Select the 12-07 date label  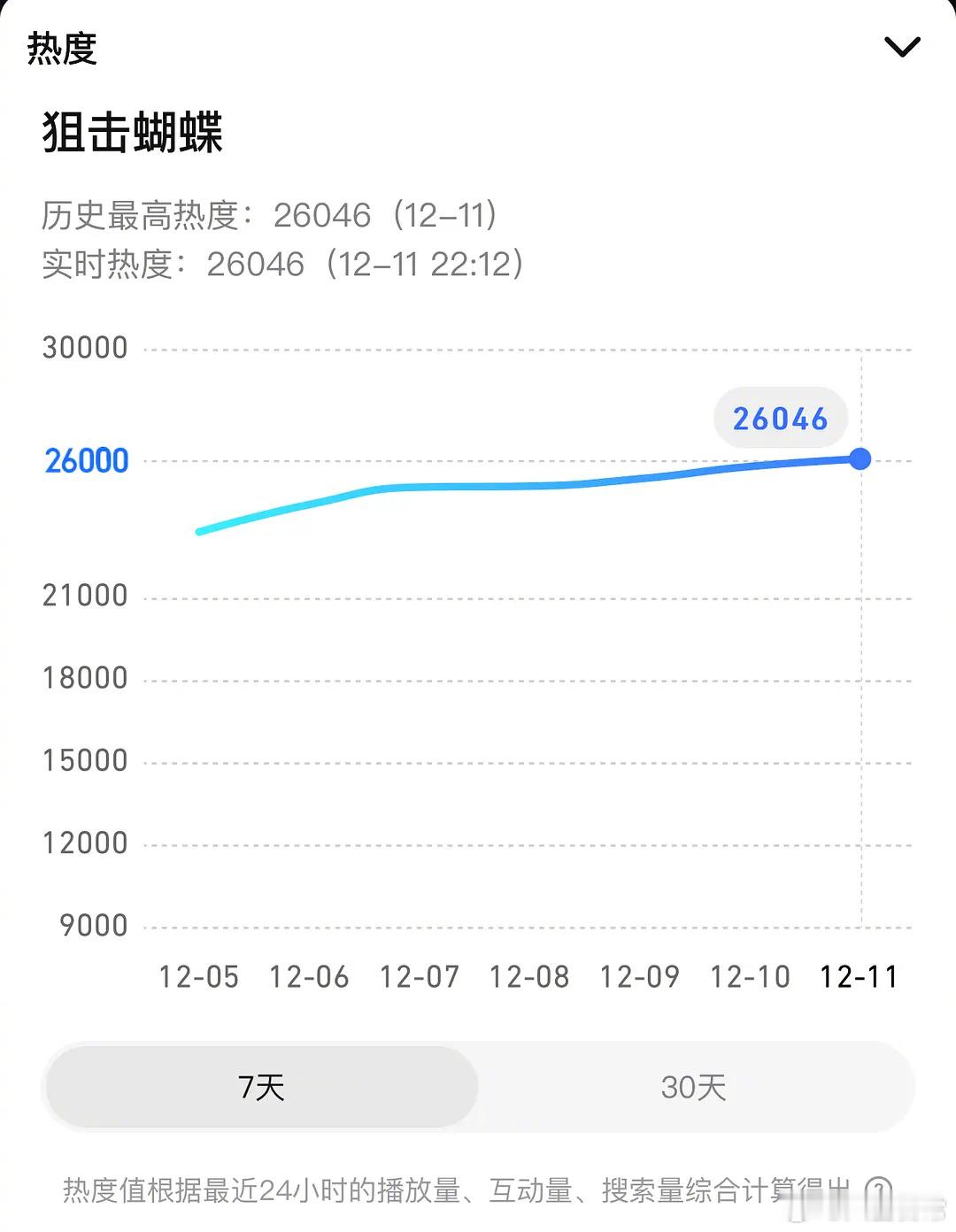click(x=421, y=977)
